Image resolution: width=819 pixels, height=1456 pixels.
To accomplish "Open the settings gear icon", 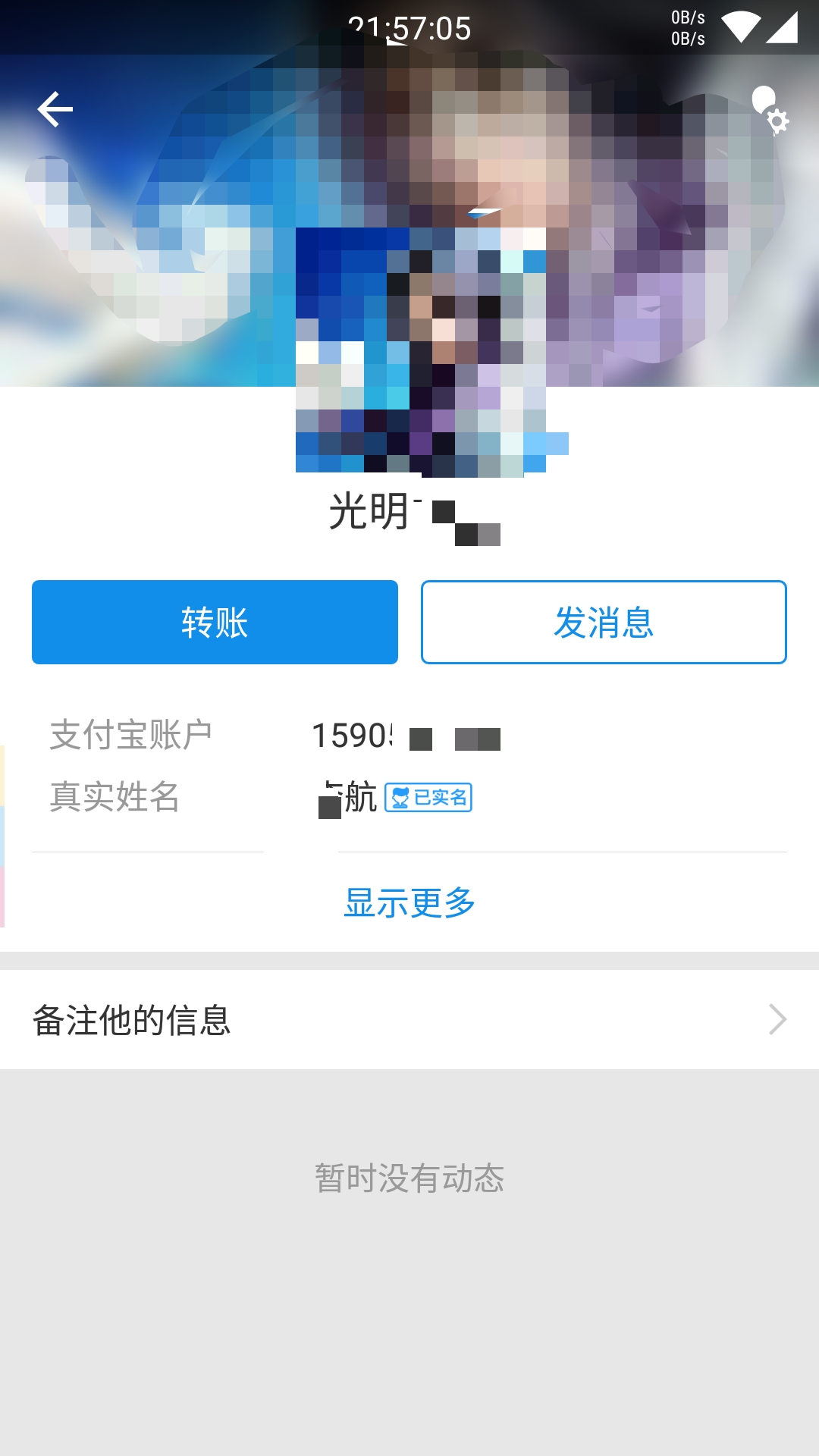I will pos(778,121).
